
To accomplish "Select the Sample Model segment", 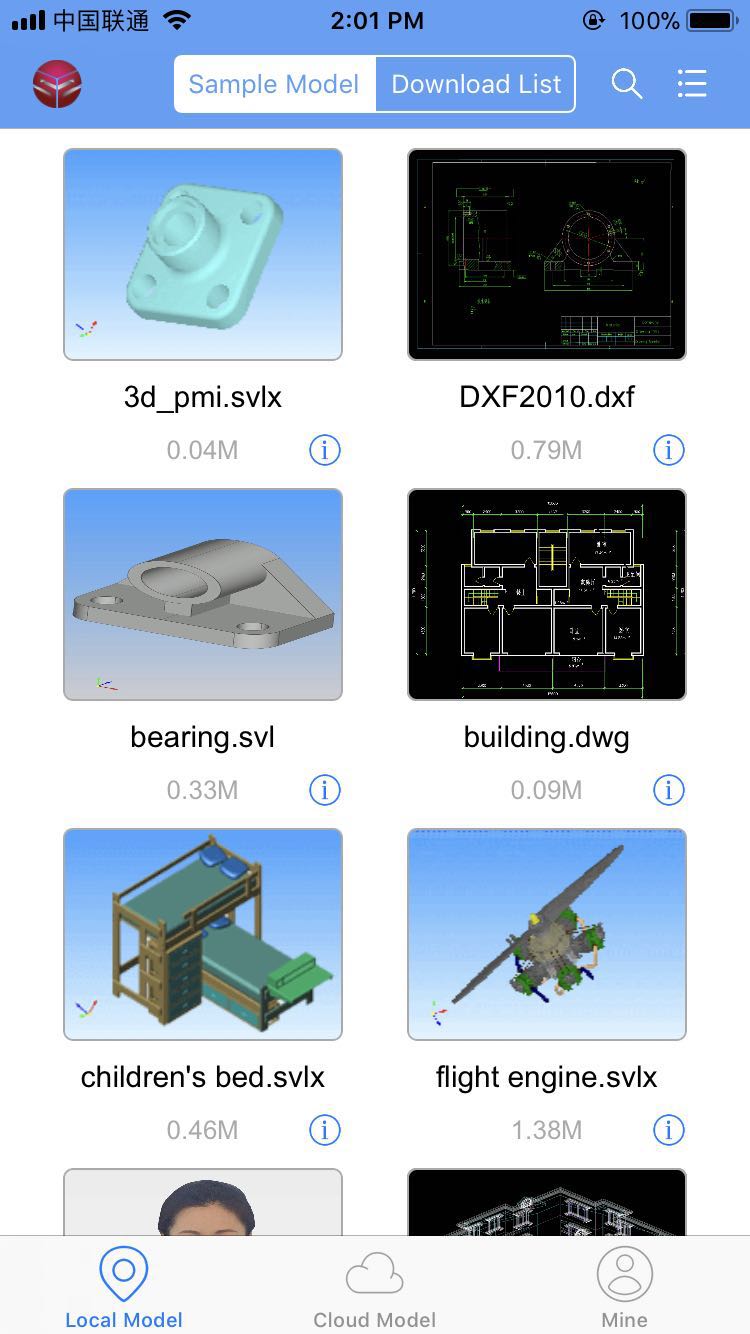I will 274,84.
